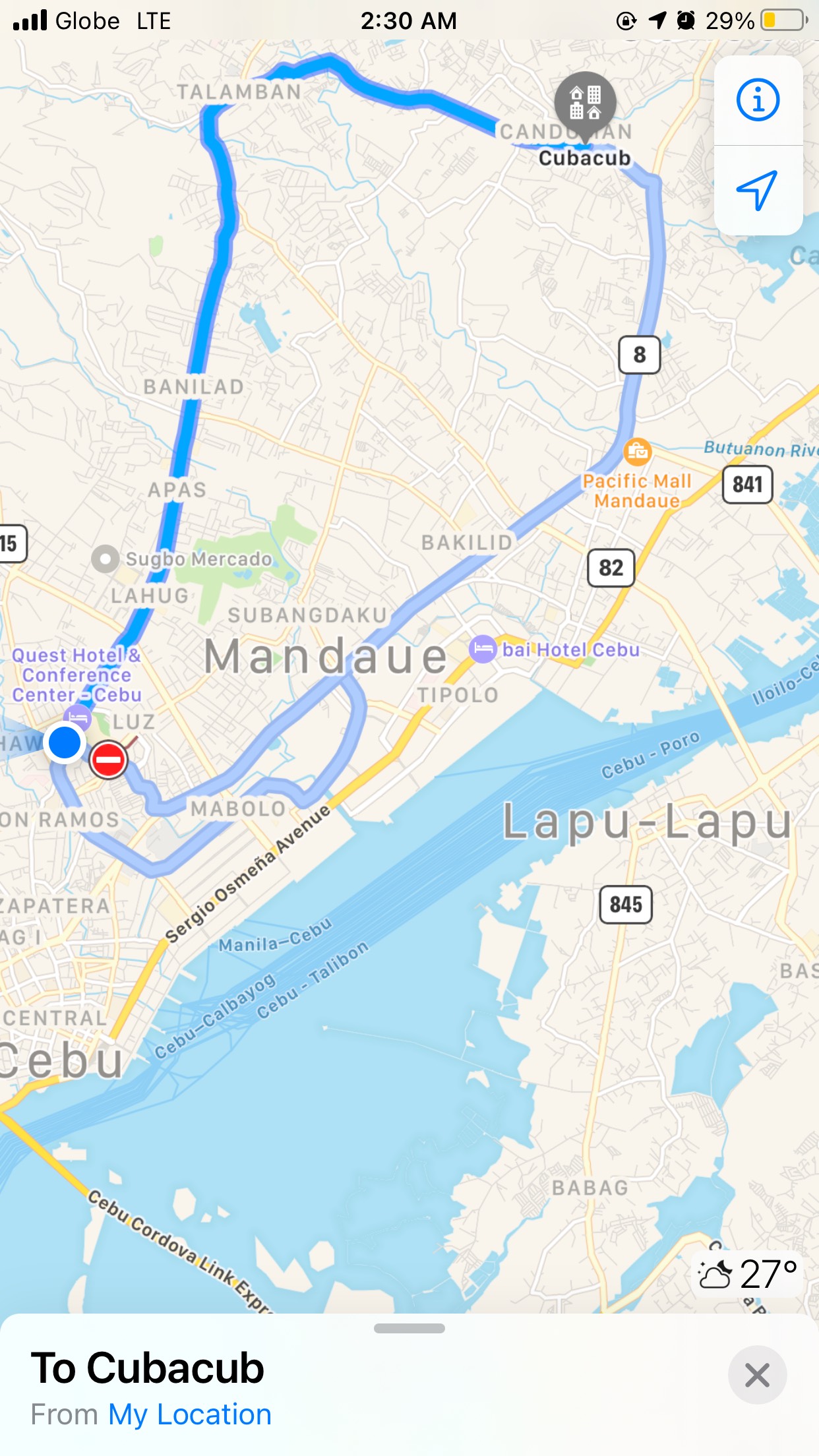Viewport: 819px width, 1456px height.
Task: Close the directions to Cubacub
Action: pyautogui.click(x=757, y=1375)
